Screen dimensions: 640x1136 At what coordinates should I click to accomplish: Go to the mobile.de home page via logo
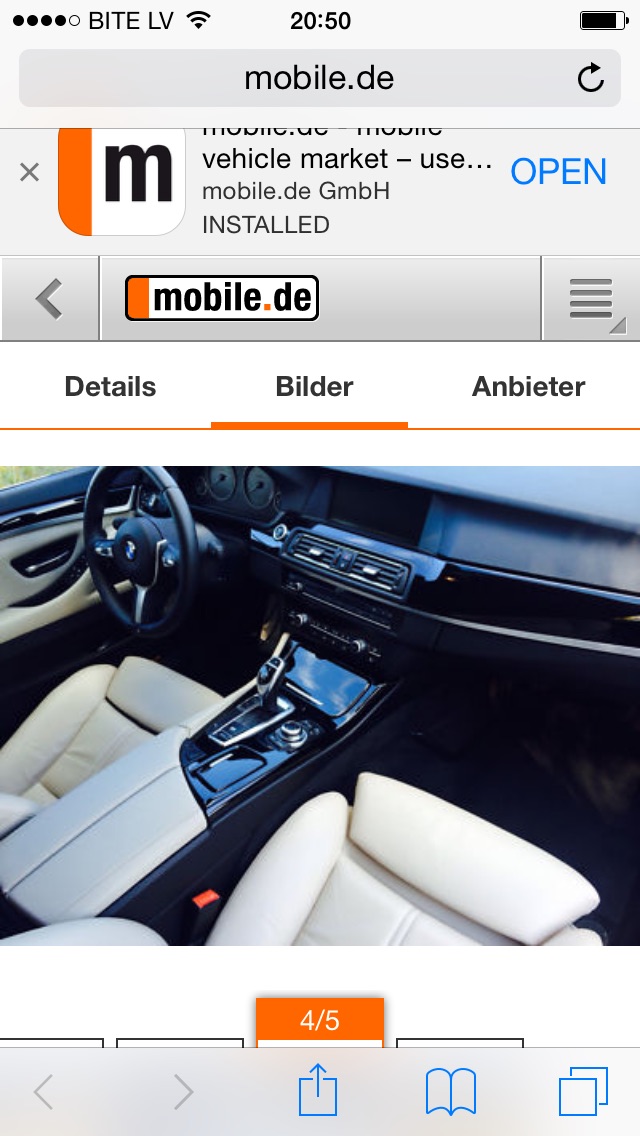222,298
